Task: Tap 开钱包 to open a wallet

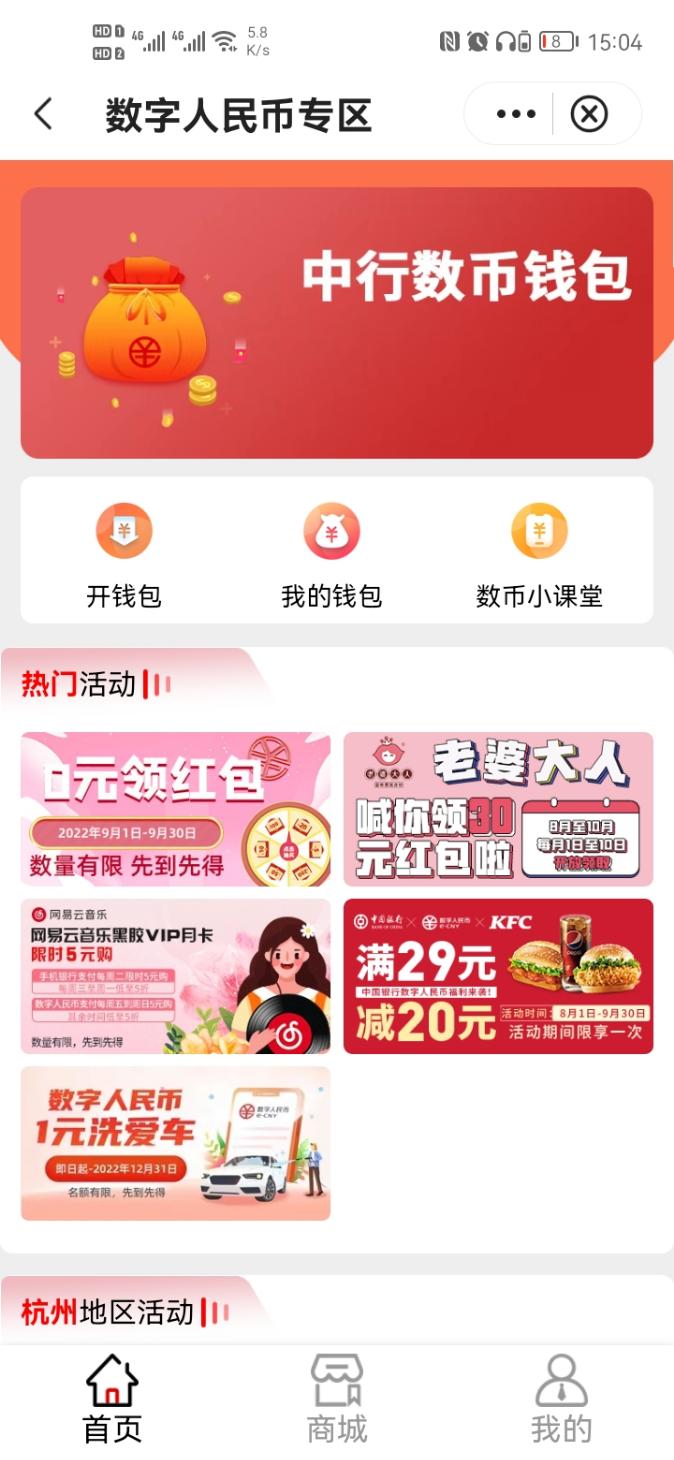Action: point(124,555)
